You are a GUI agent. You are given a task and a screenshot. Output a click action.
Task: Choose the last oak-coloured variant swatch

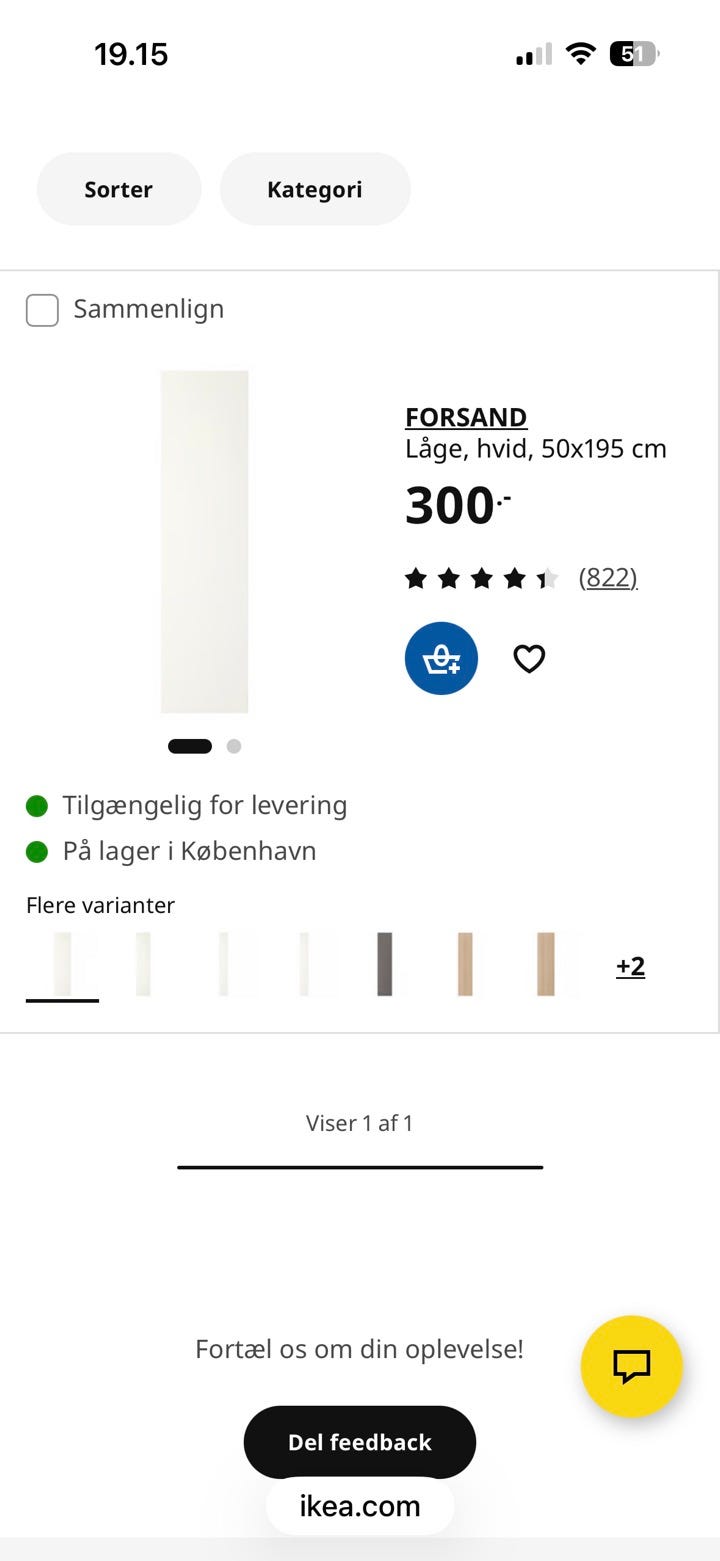coord(546,964)
